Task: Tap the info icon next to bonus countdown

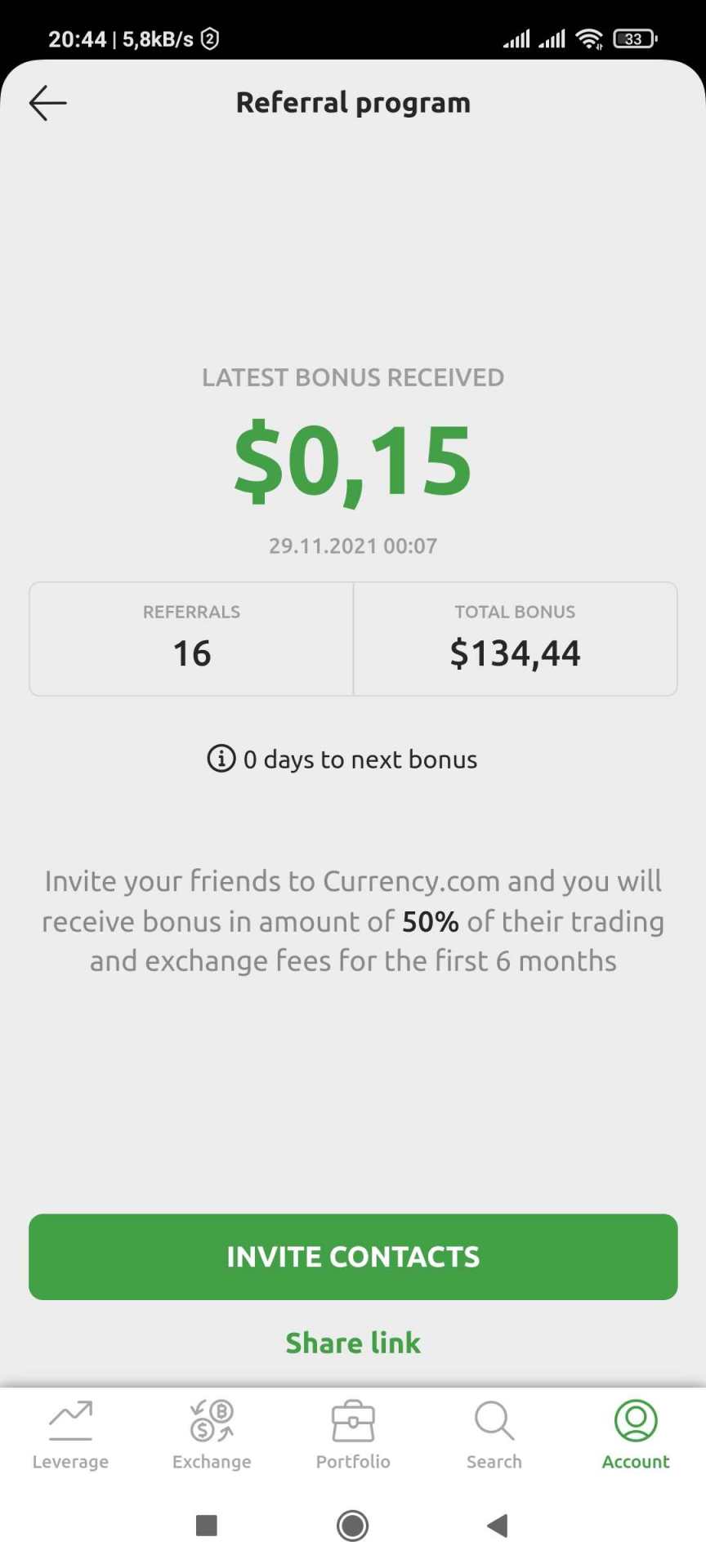Action: click(x=219, y=759)
